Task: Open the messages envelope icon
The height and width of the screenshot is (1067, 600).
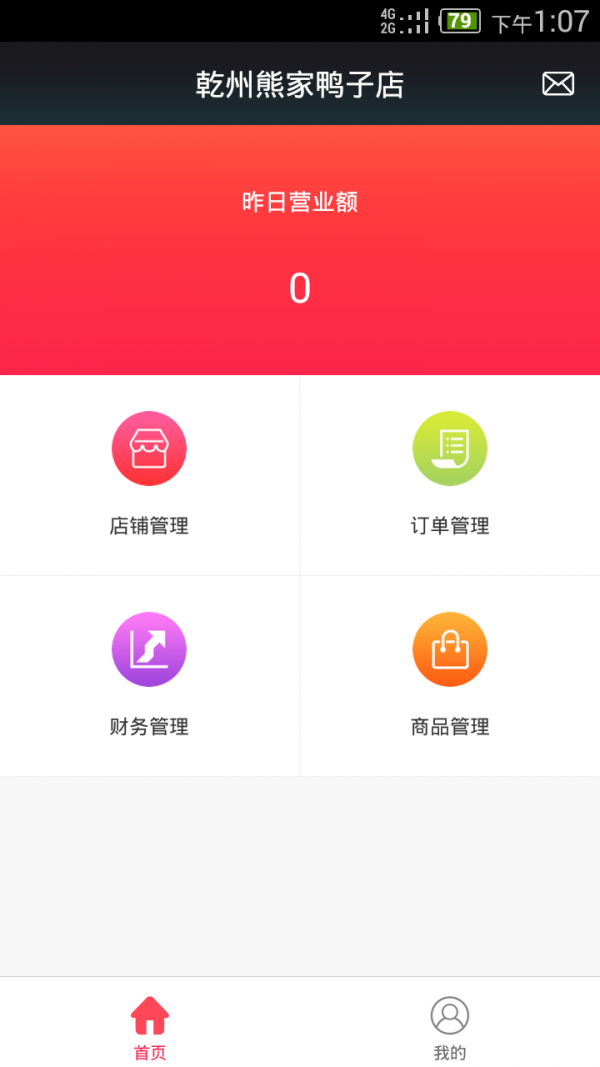Action: pos(558,84)
